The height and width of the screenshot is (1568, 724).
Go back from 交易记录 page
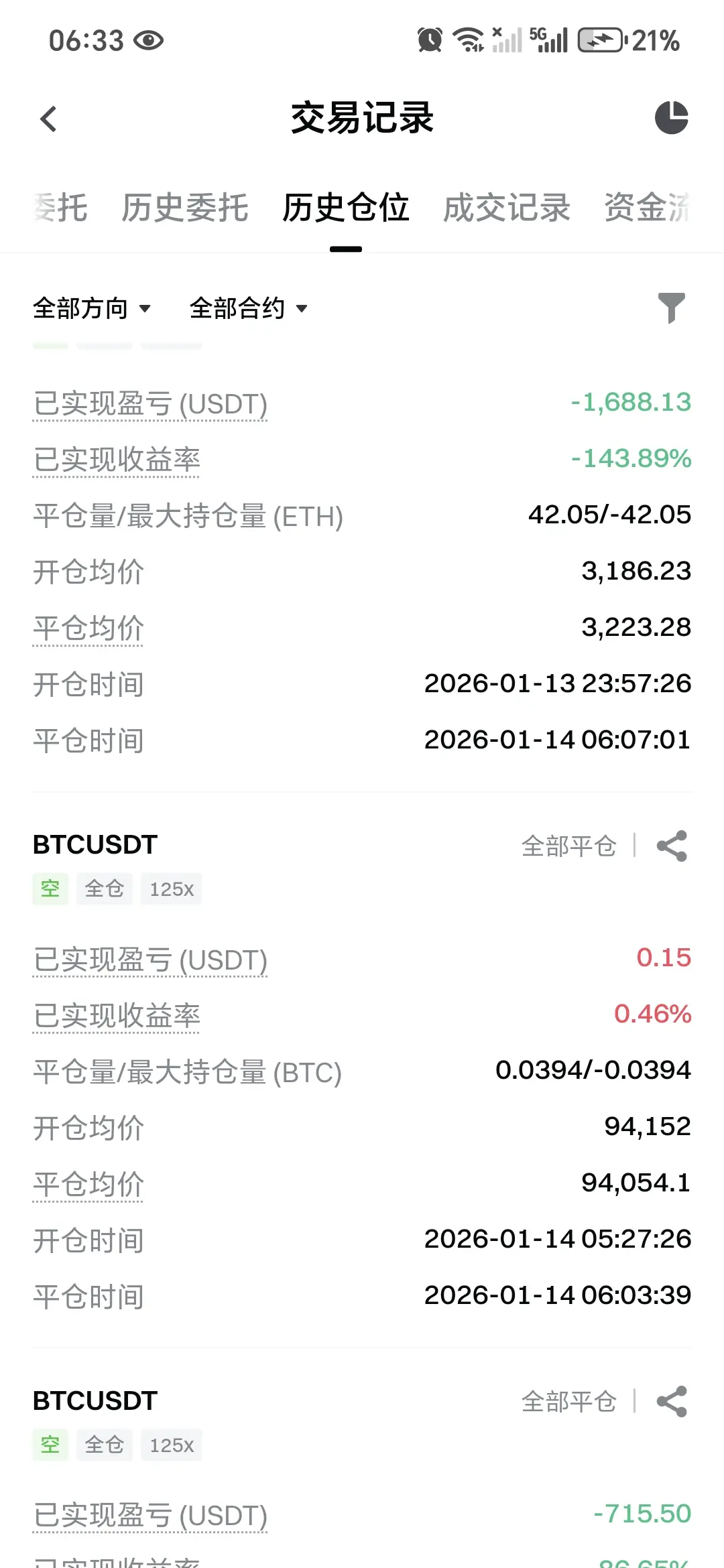pyautogui.click(x=48, y=119)
